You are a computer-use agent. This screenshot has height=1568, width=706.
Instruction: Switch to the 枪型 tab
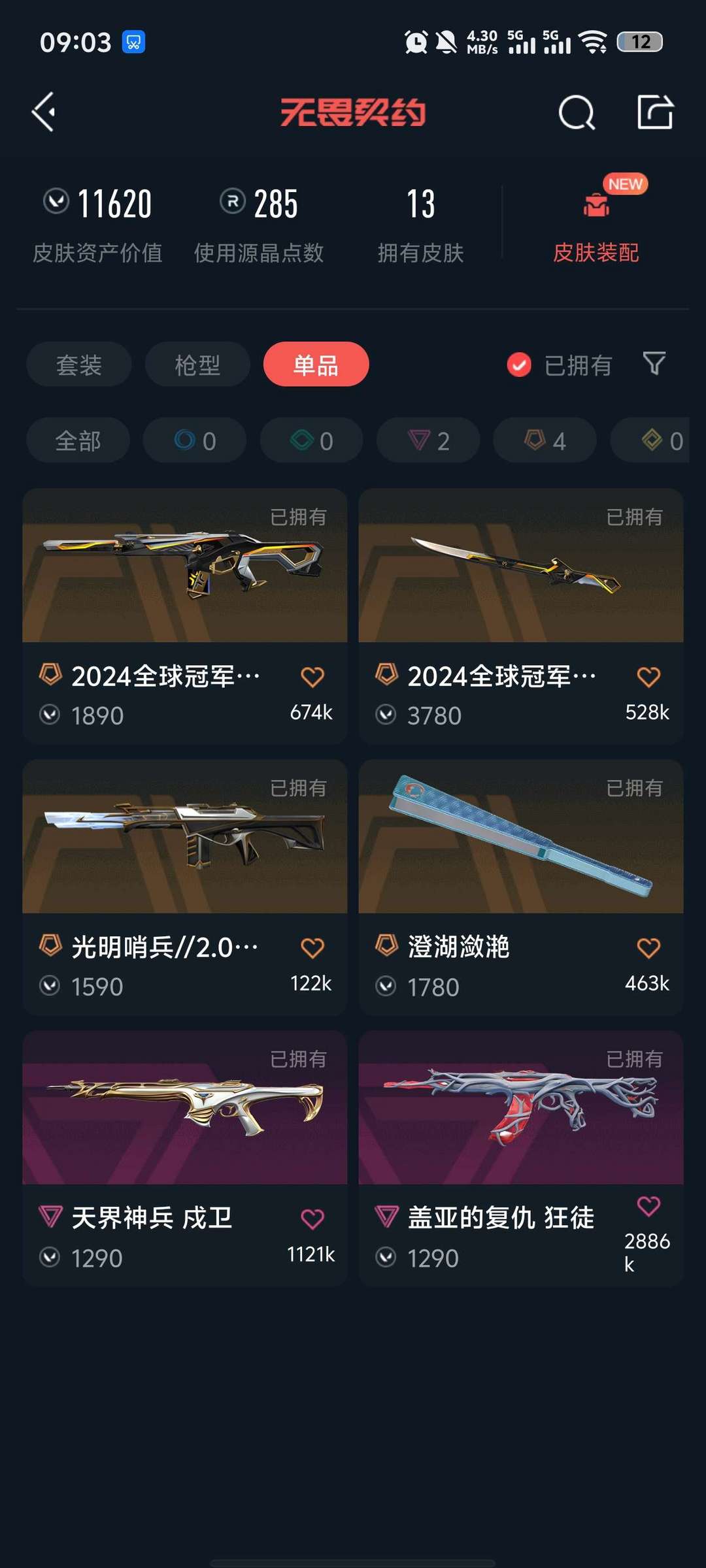(197, 365)
